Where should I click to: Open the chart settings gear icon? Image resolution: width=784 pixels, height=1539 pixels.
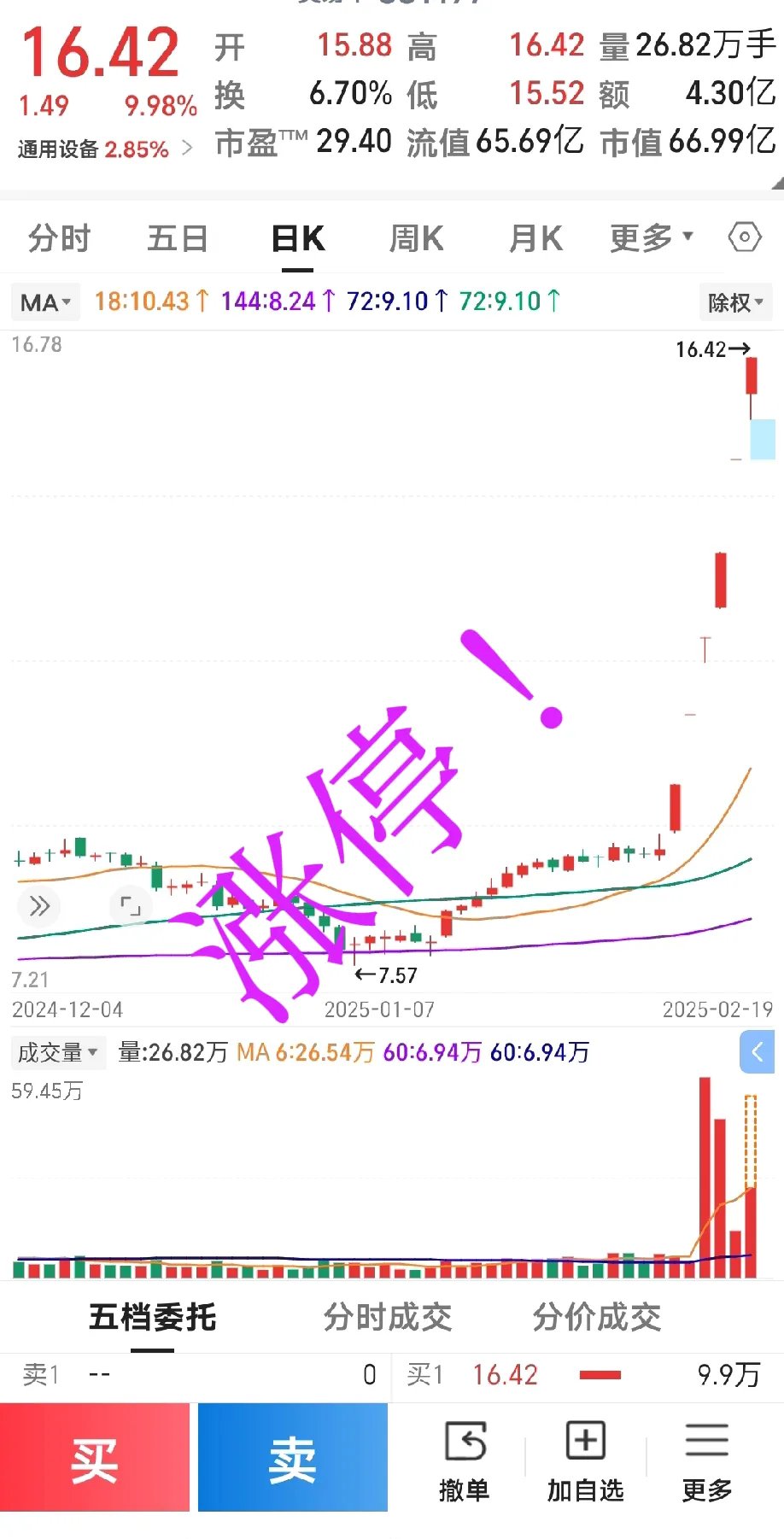pos(744,237)
